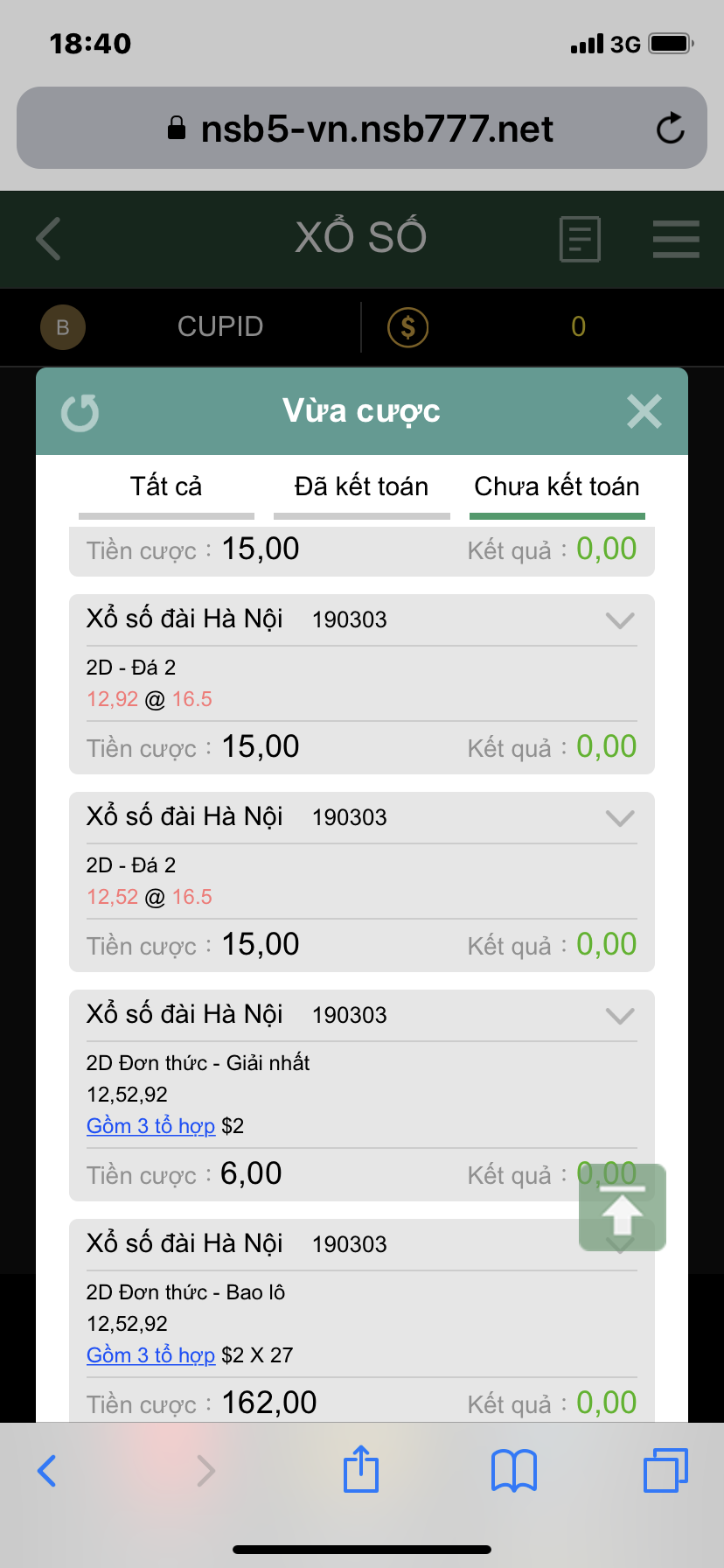
Task: Open Safari bookmarks
Action: click(x=514, y=1469)
